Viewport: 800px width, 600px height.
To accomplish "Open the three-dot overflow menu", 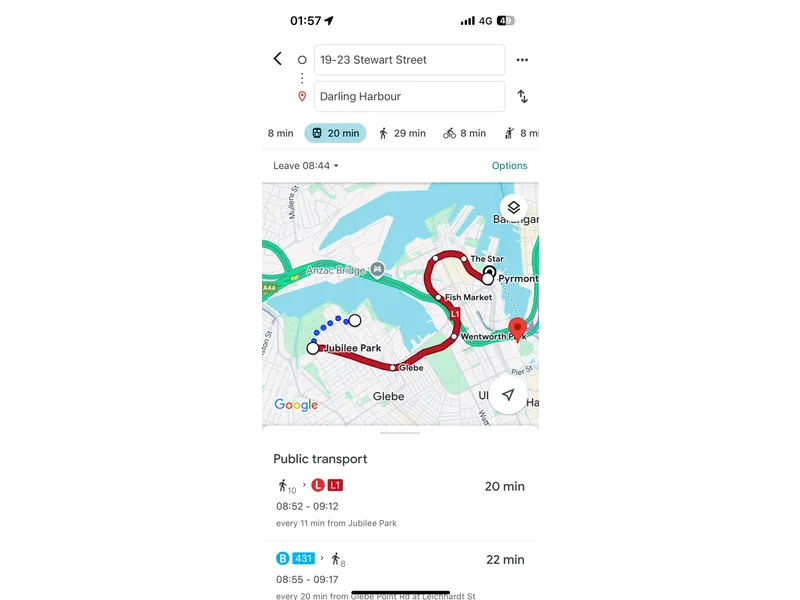I will pyautogui.click(x=522, y=60).
